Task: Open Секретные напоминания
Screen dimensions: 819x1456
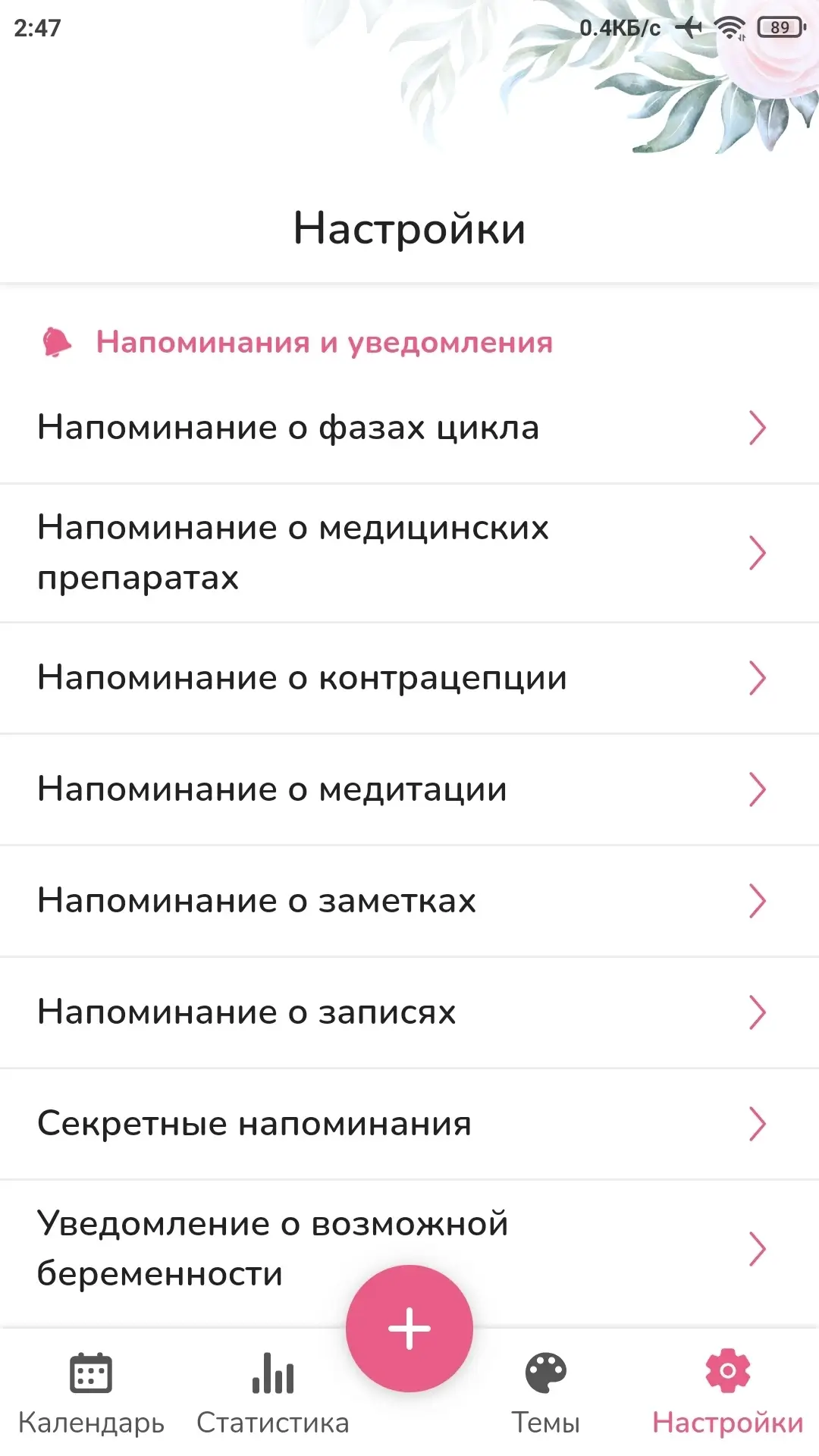Action: pos(409,1124)
